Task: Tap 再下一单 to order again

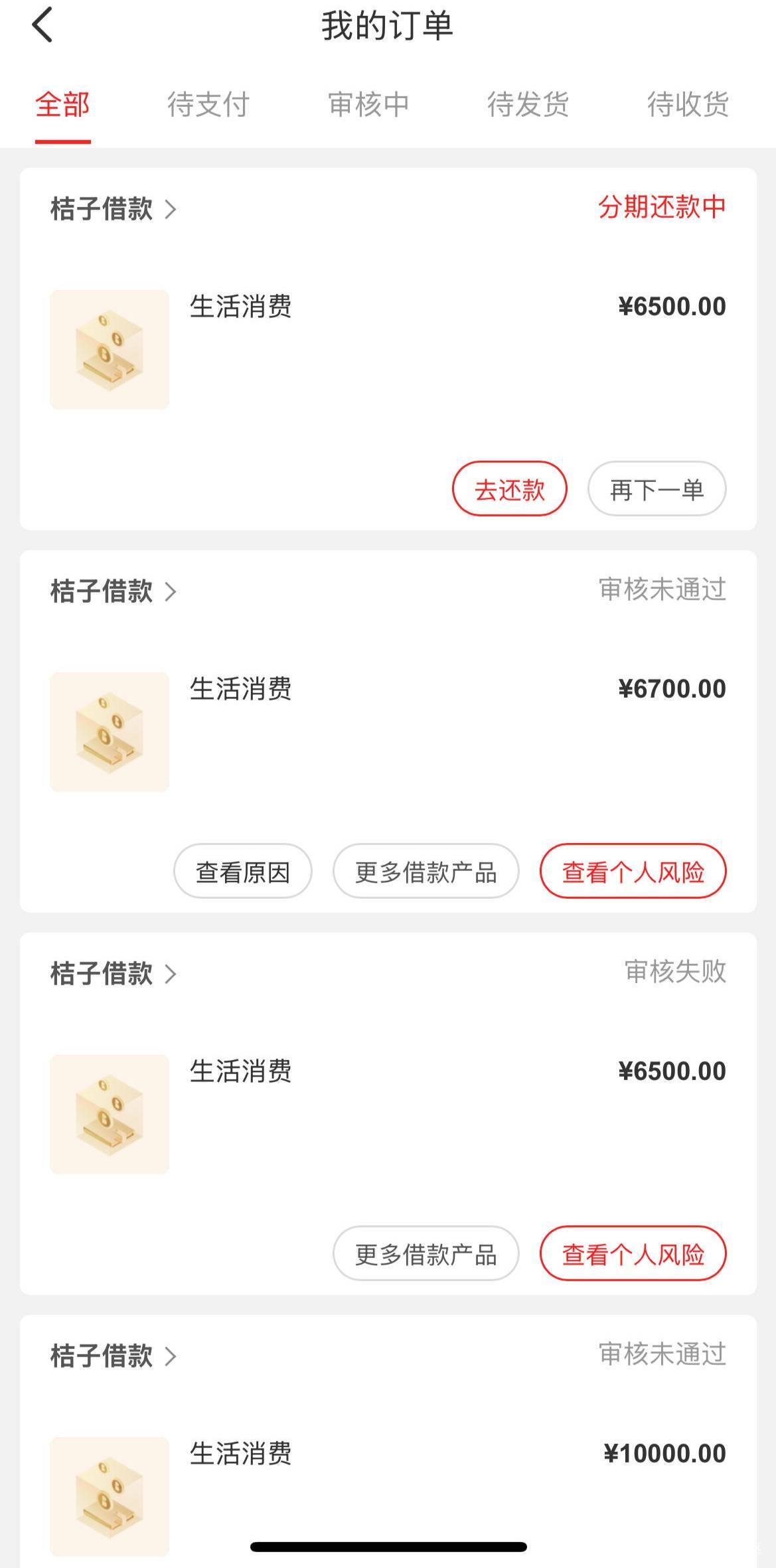Action: pyautogui.click(x=657, y=489)
